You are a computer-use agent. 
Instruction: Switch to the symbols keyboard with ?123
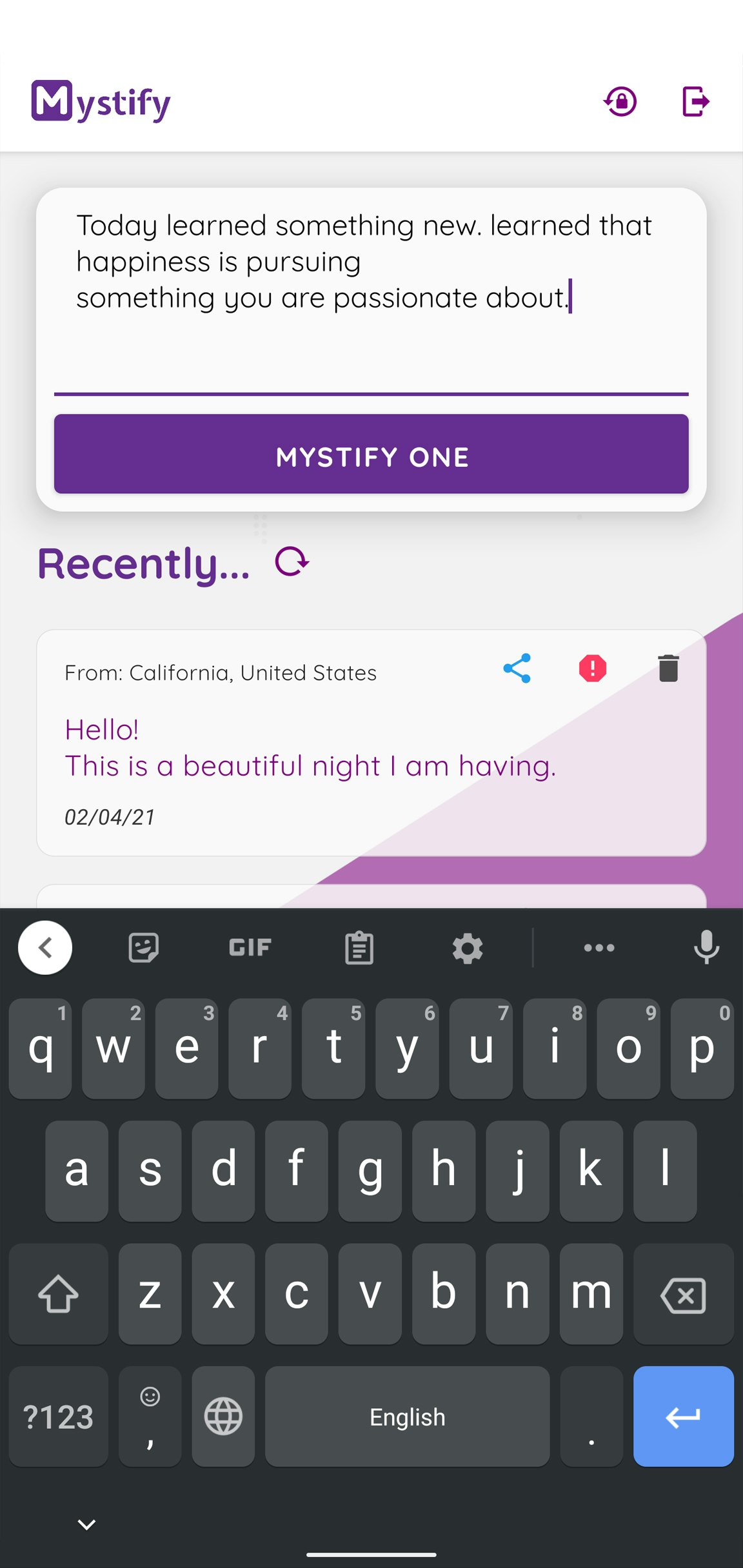pyautogui.click(x=57, y=1416)
